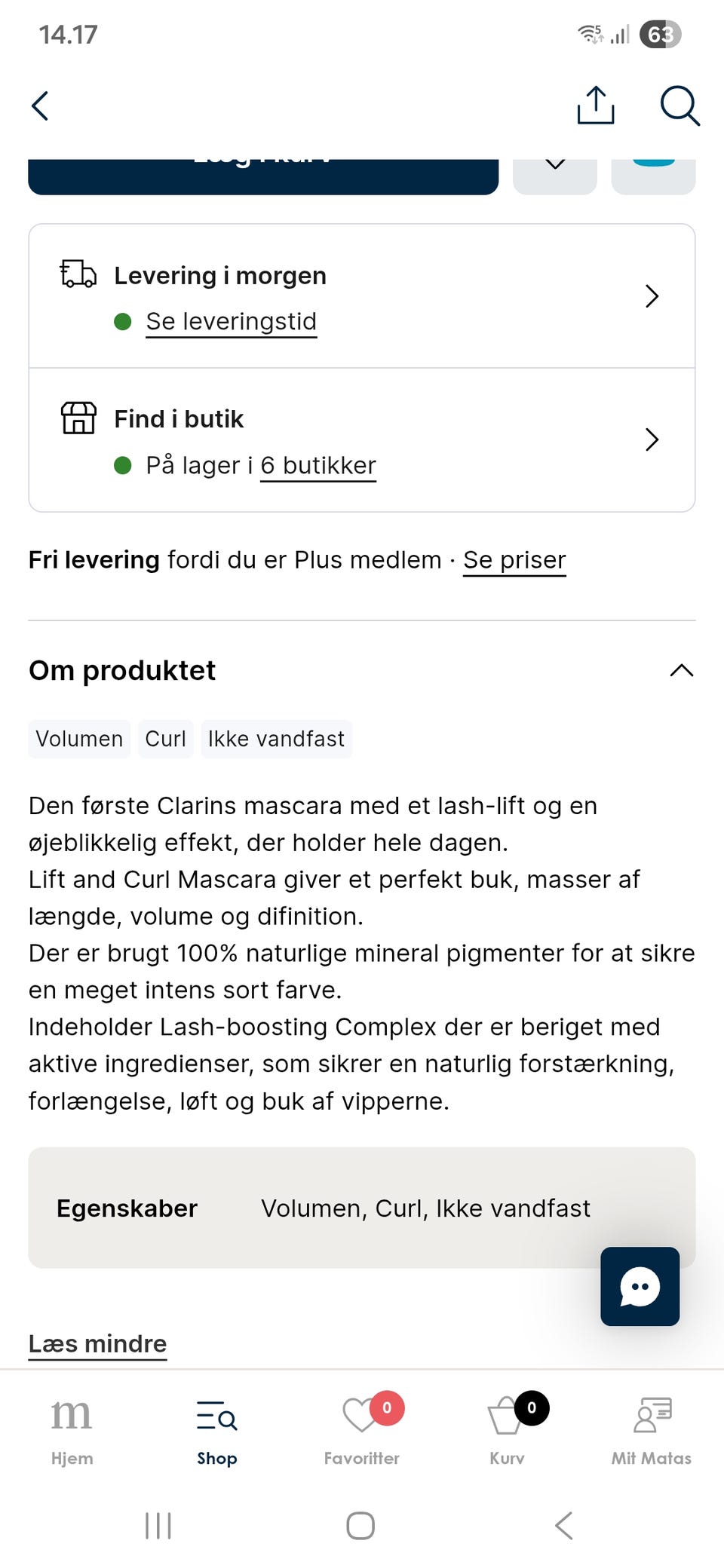Select the Ikke vandfast chip
The width and height of the screenshot is (724, 1568).
(x=277, y=739)
